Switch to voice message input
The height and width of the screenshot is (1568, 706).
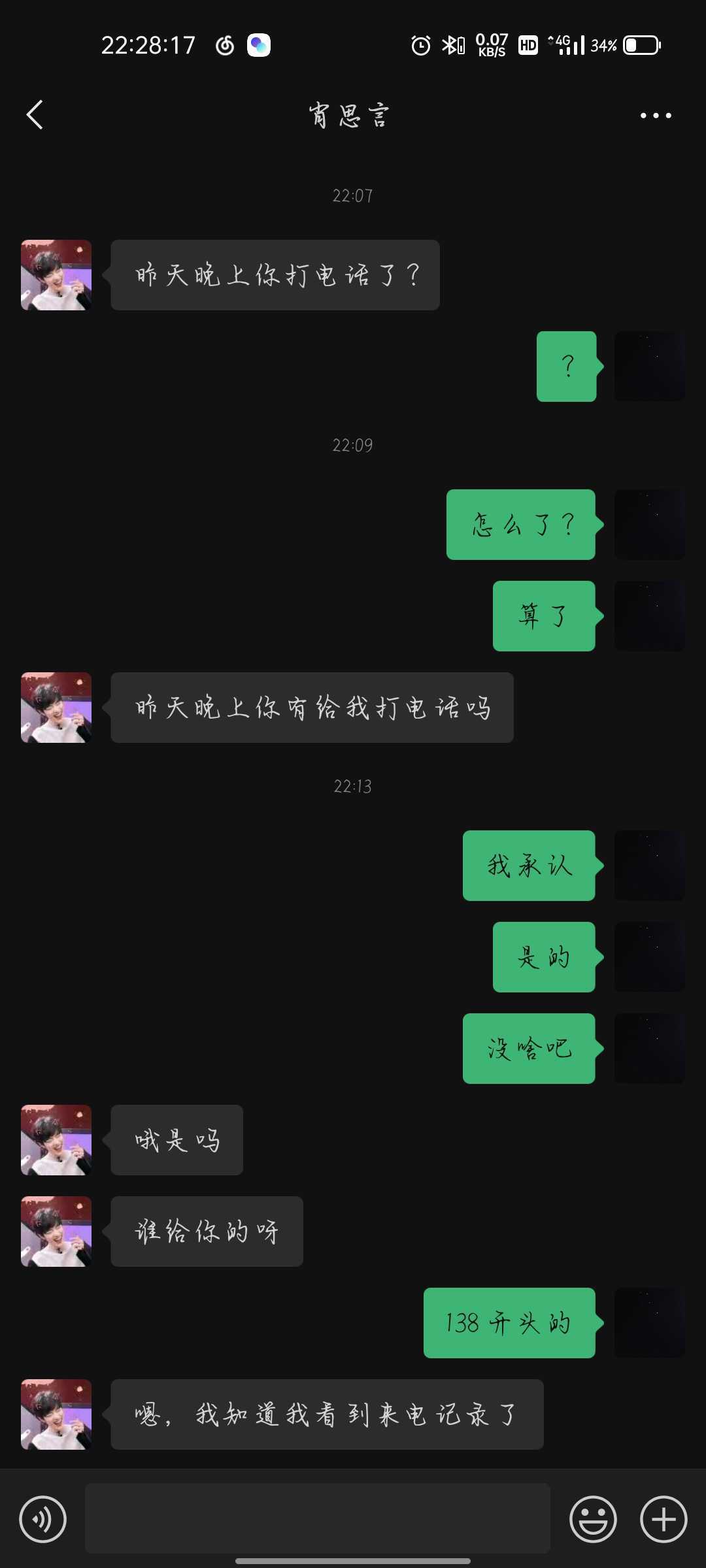pyautogui.click(x=43, y=1519)
